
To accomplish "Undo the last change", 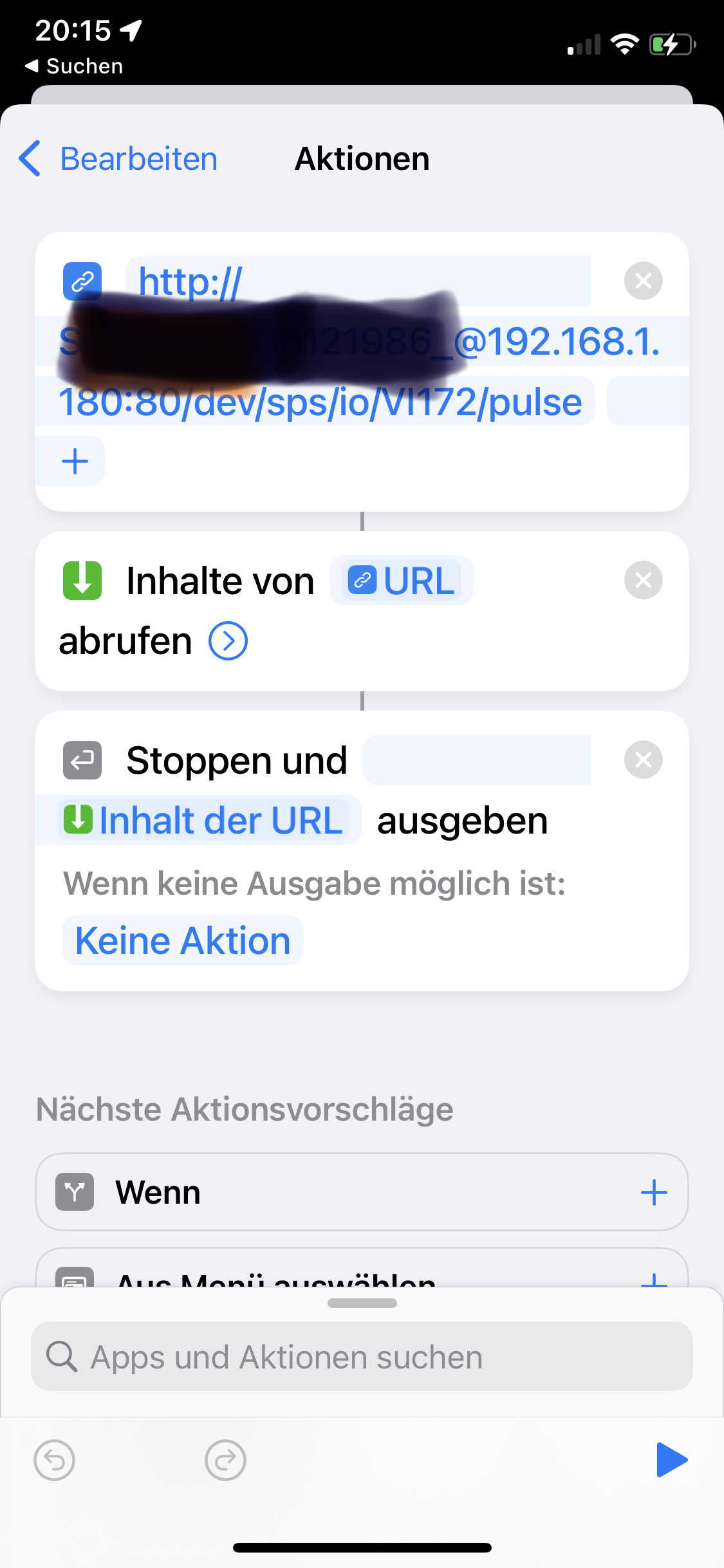I will click(54, 1460).
